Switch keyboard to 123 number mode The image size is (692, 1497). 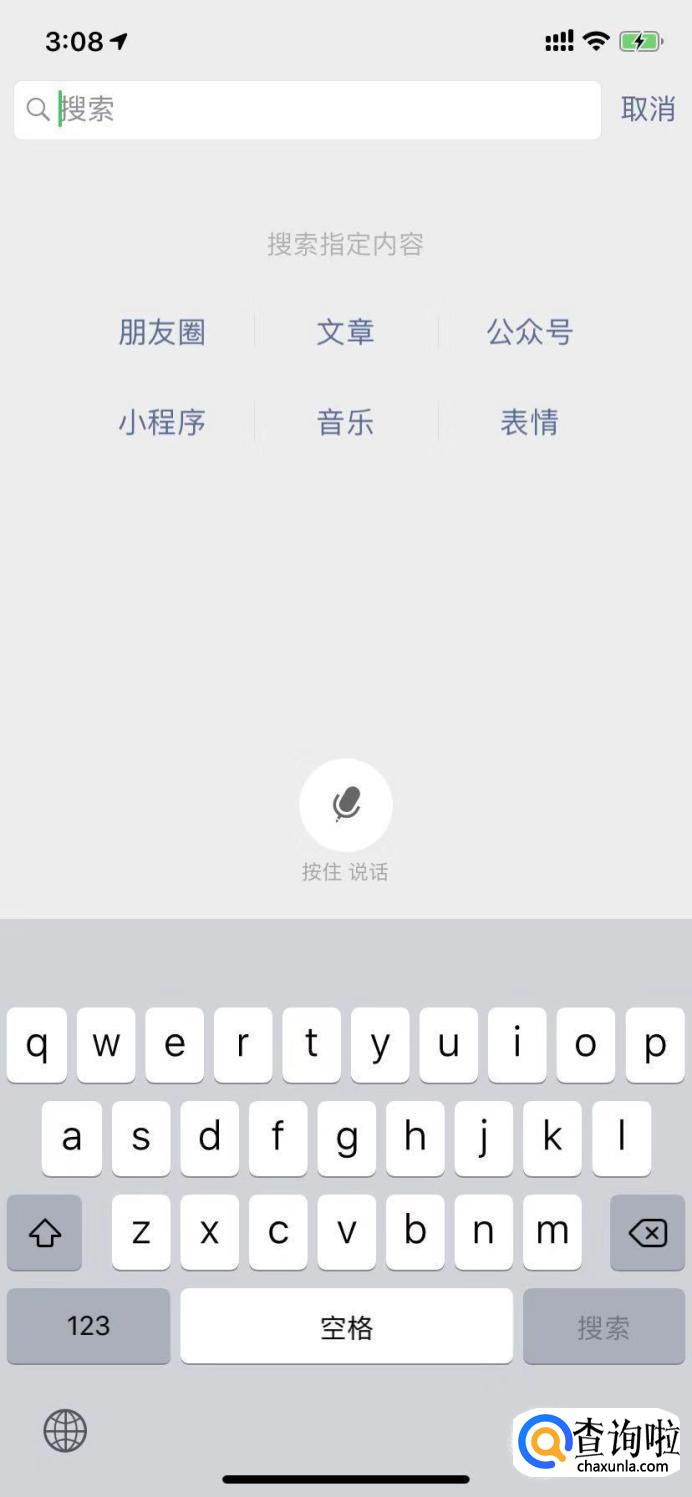tap(88, 1326)
